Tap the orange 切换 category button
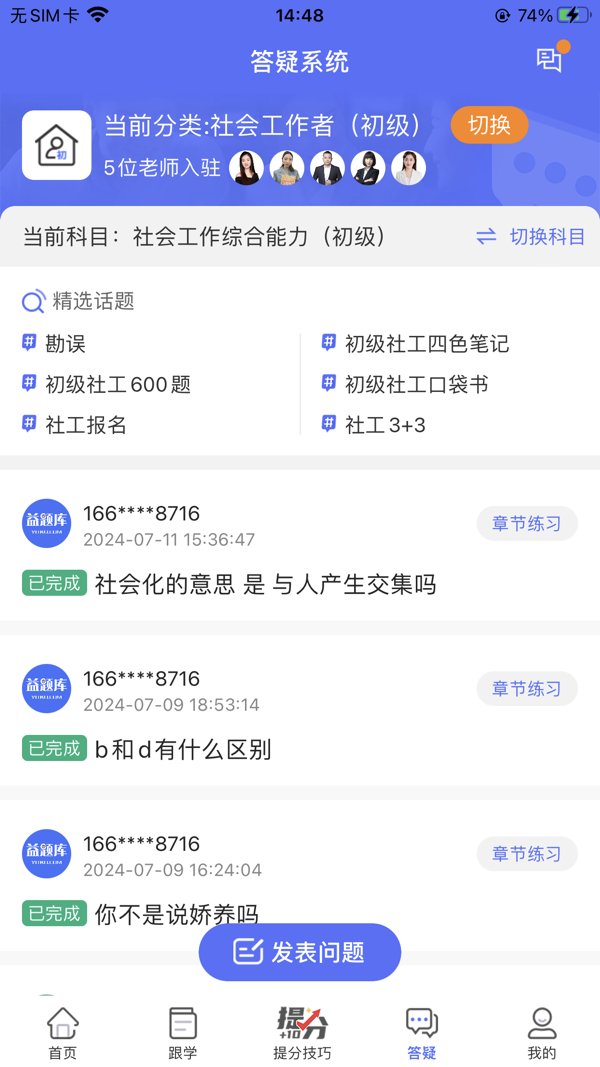 pyautogui.click(x=489, y=125)
